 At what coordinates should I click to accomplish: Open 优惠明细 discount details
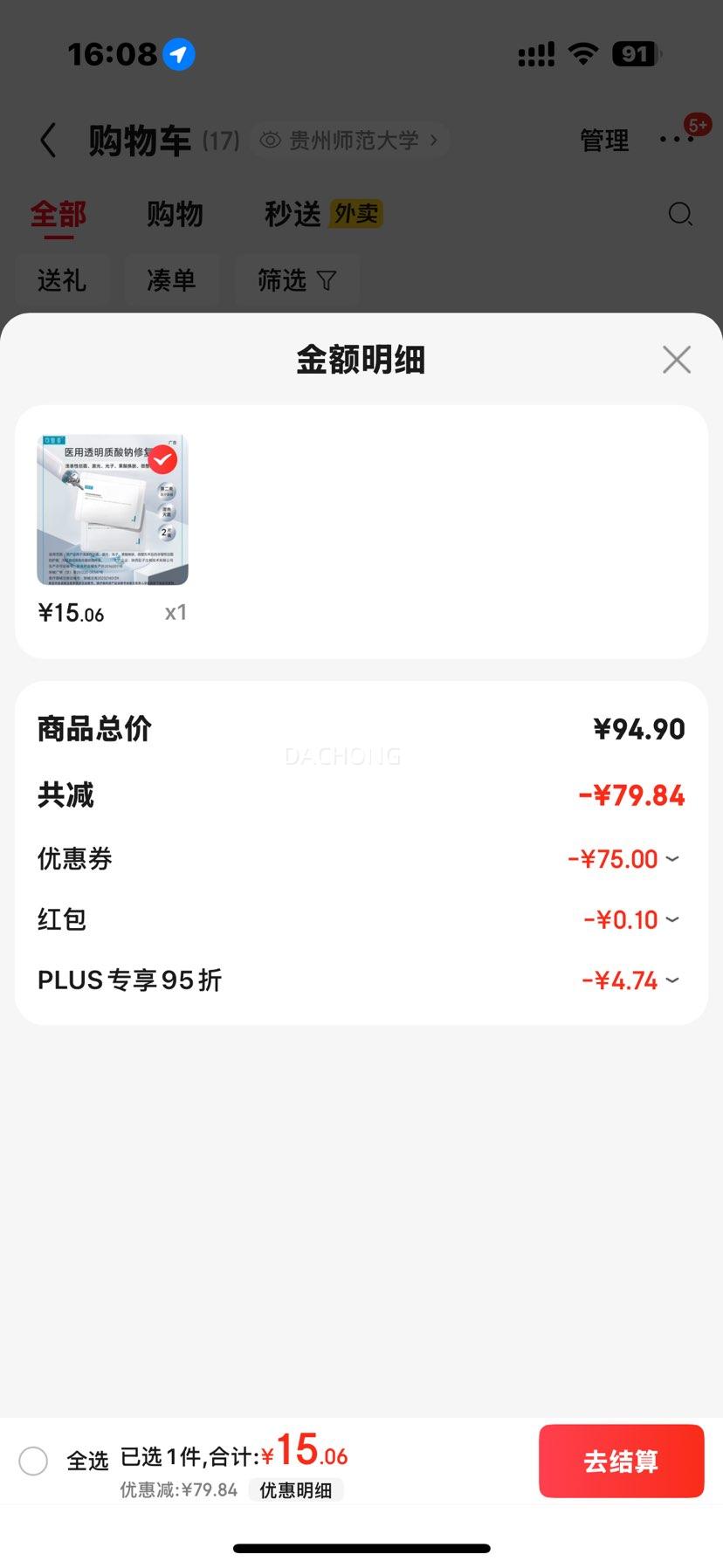(296, 1489)
